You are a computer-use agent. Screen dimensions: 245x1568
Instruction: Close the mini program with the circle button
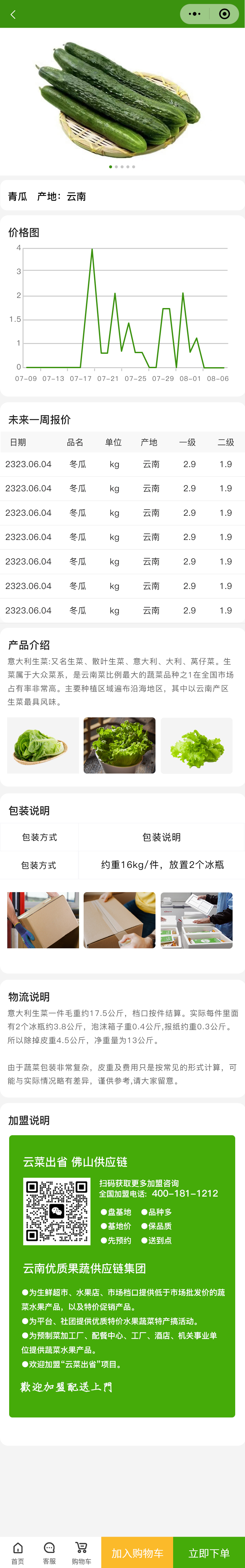(x=224, y=14)
